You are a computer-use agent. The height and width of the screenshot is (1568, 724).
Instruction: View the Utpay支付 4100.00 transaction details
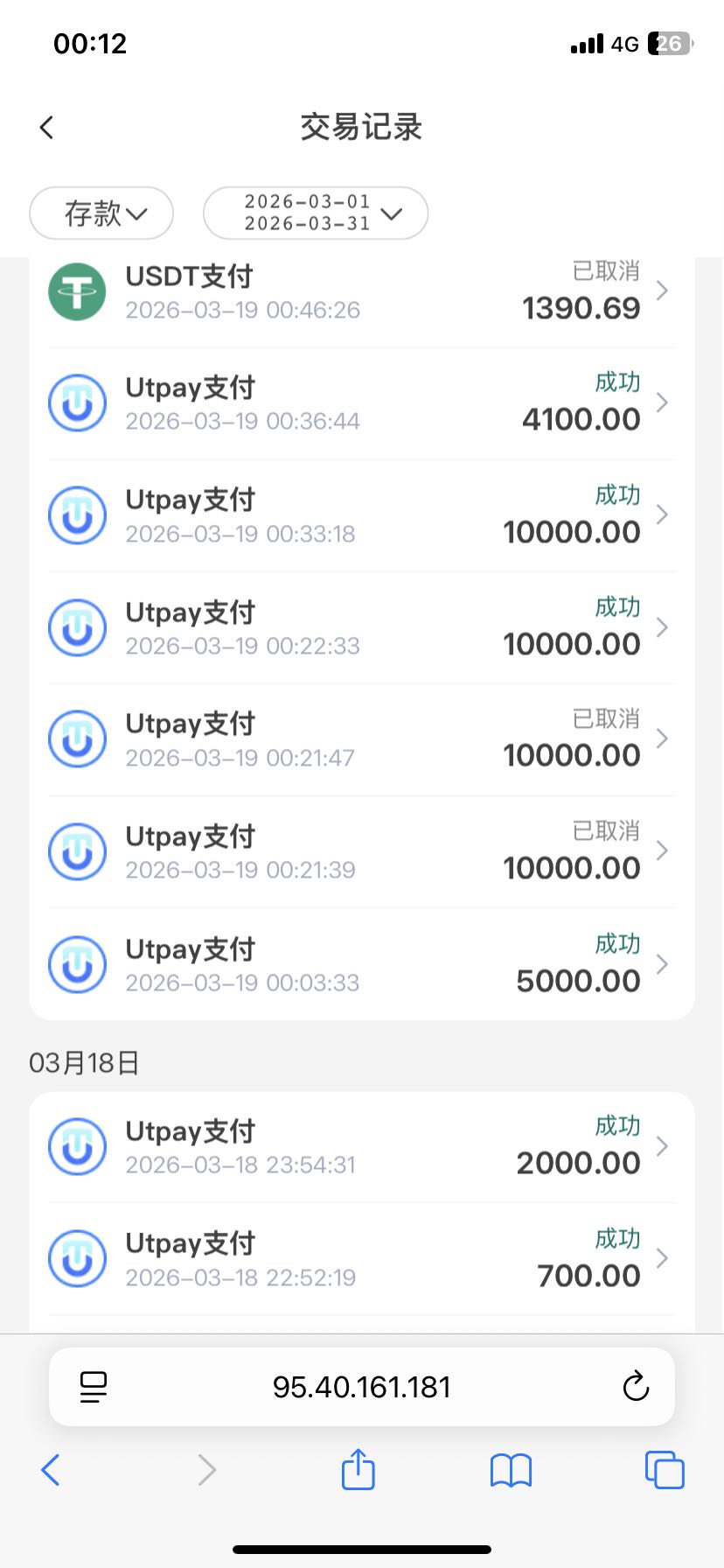tap(361, 403)
